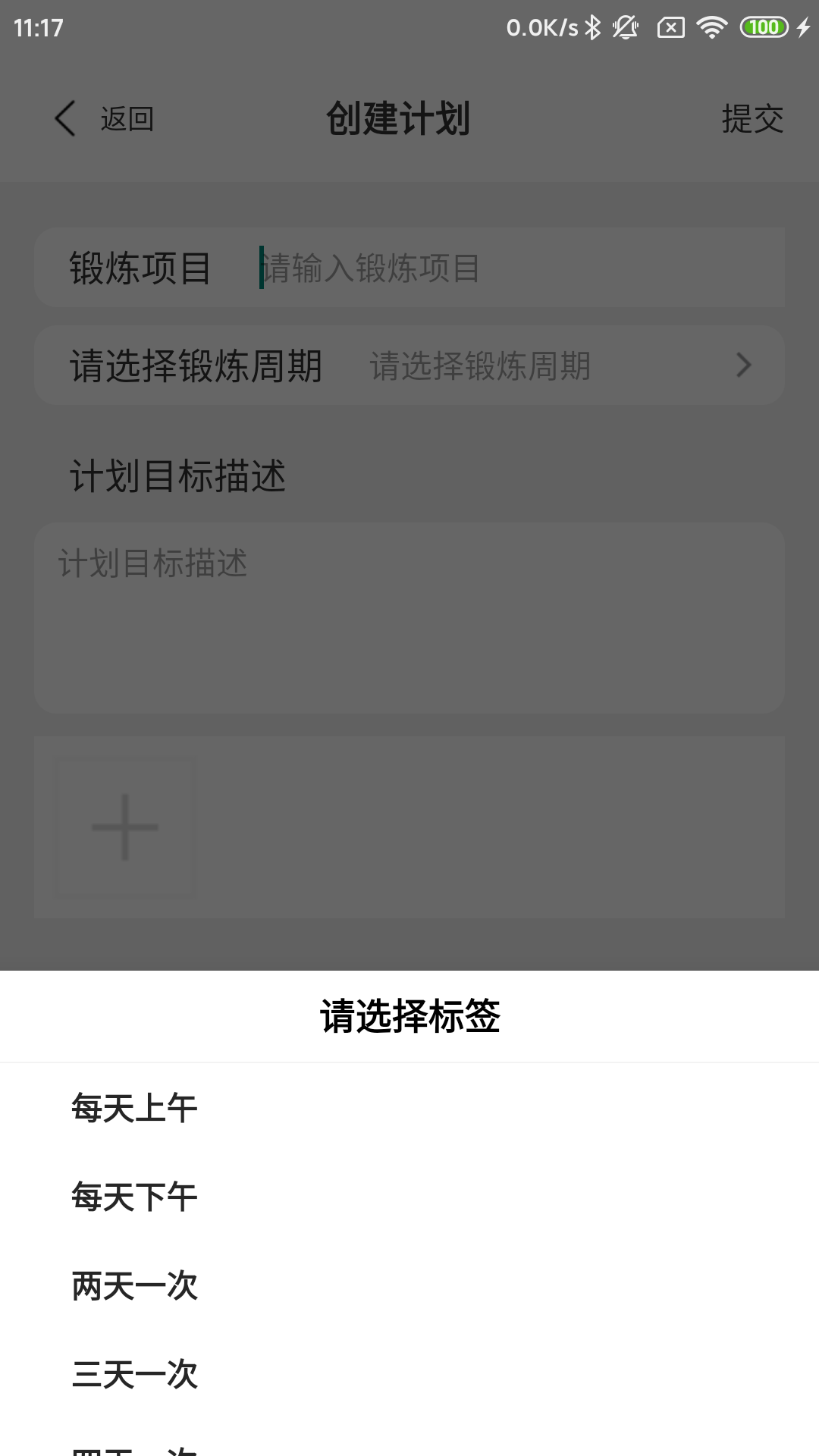Tap the 计划目标描述 text area
This screenshot has width=819, height=1456.
[409, 617]
